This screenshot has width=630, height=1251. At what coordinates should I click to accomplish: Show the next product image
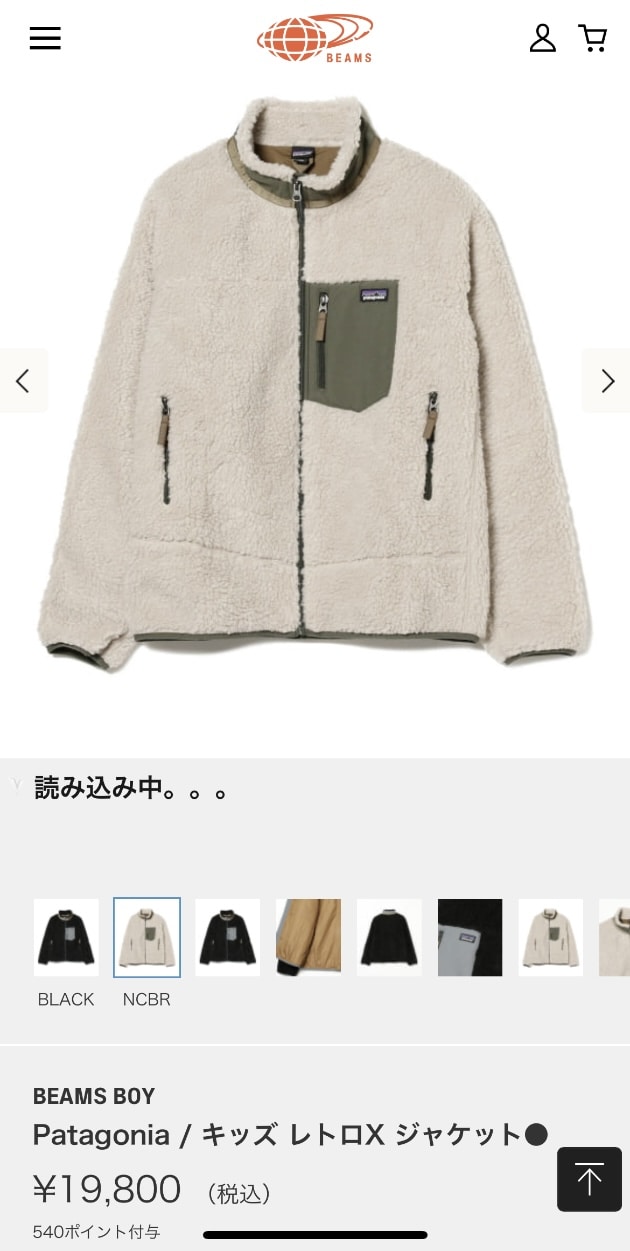point(606,381)
